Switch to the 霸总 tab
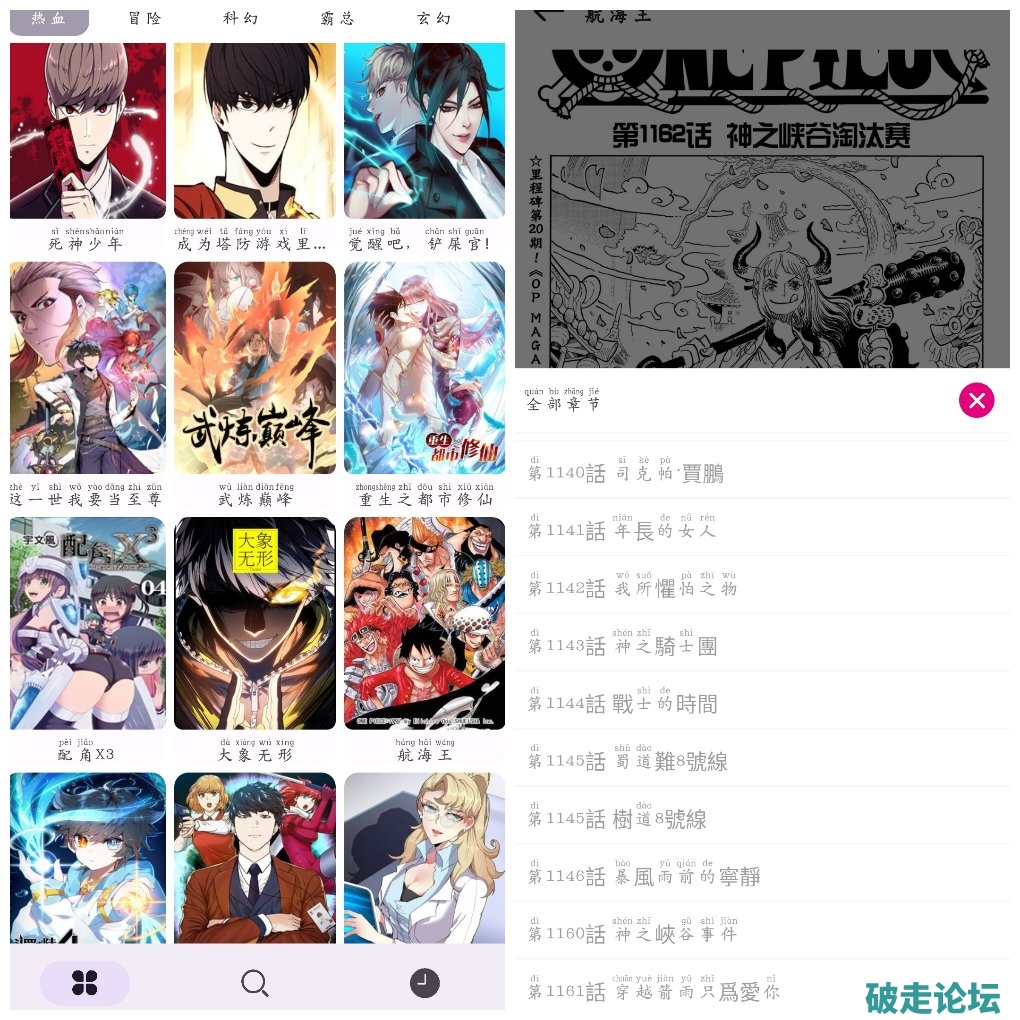 point(337,19)
